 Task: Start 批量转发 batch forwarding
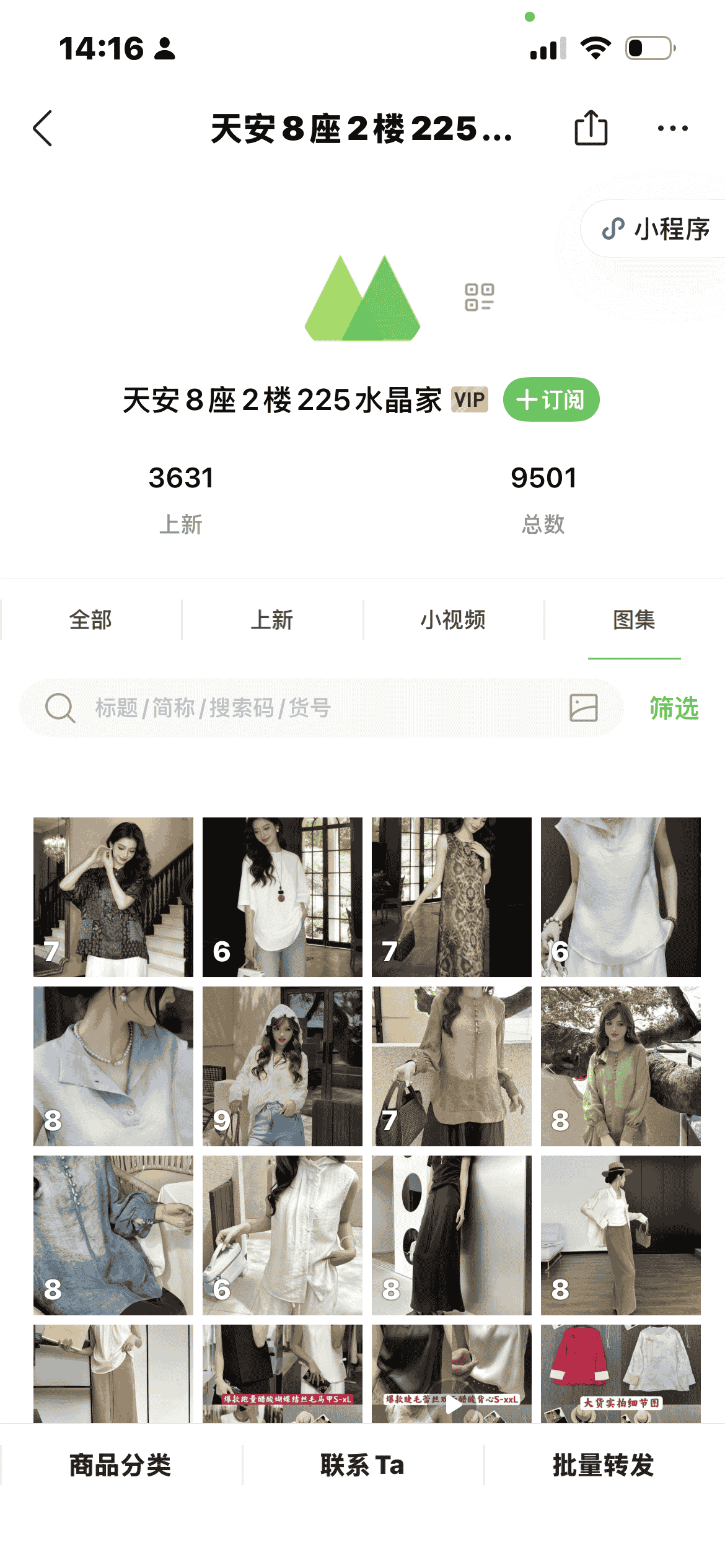click(604, 1465)
